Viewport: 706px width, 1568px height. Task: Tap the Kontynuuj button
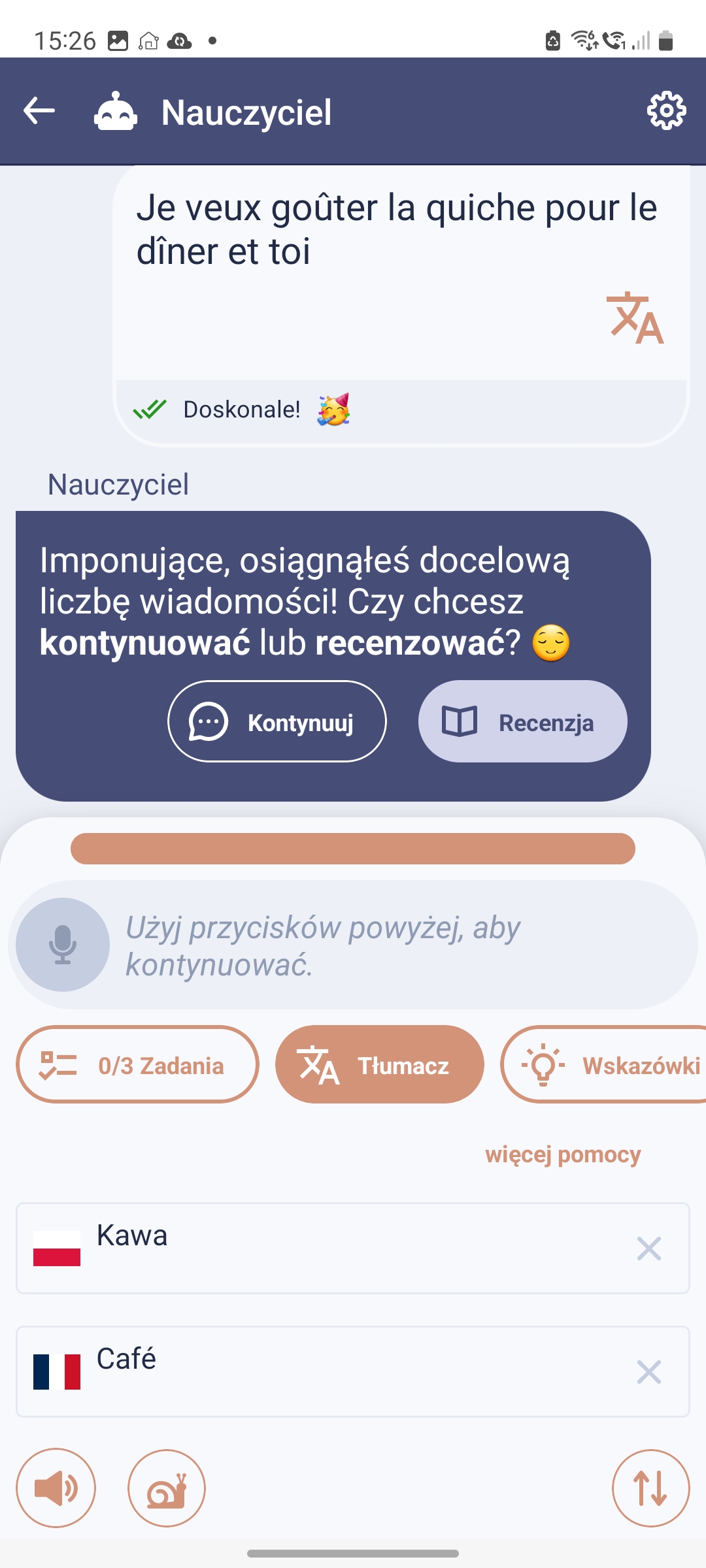(277, 722)
